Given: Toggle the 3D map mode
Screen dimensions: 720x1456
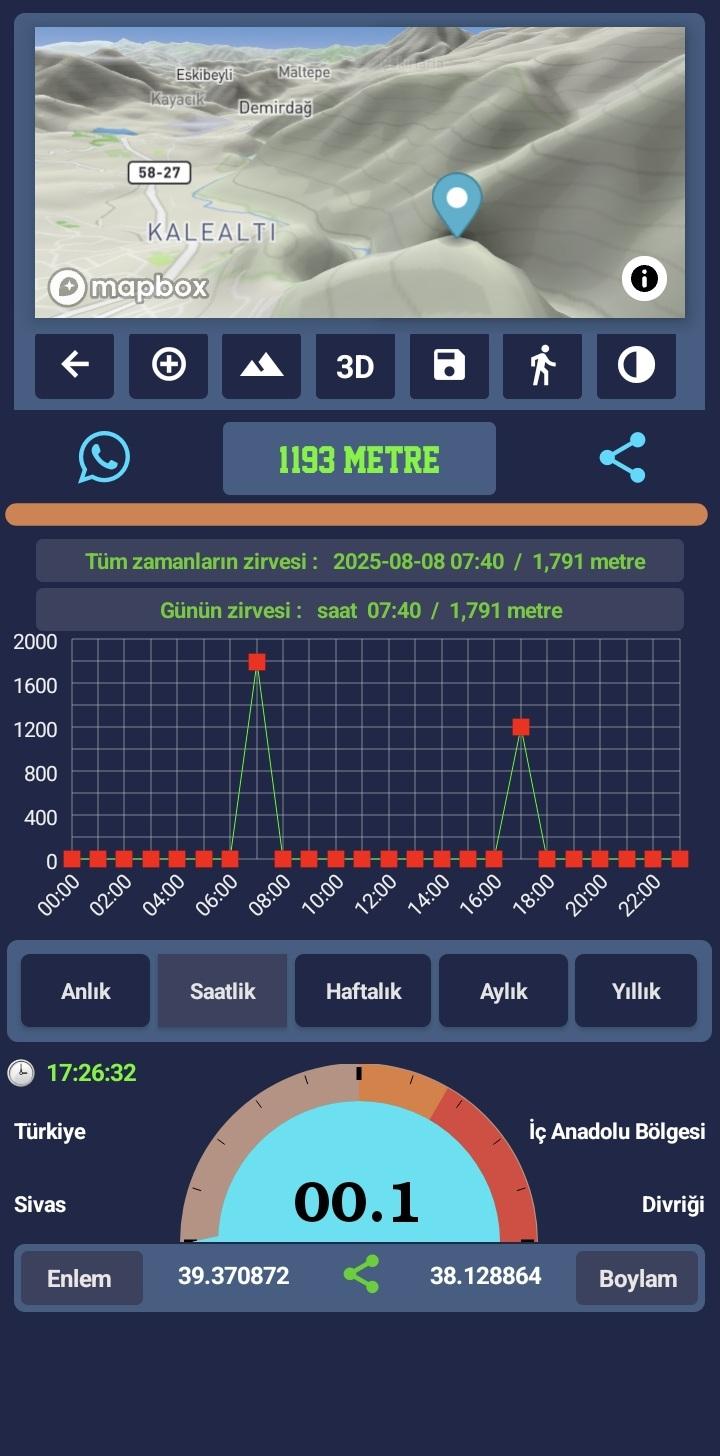Looking at the screenshot, I should (x=355, y=366).
